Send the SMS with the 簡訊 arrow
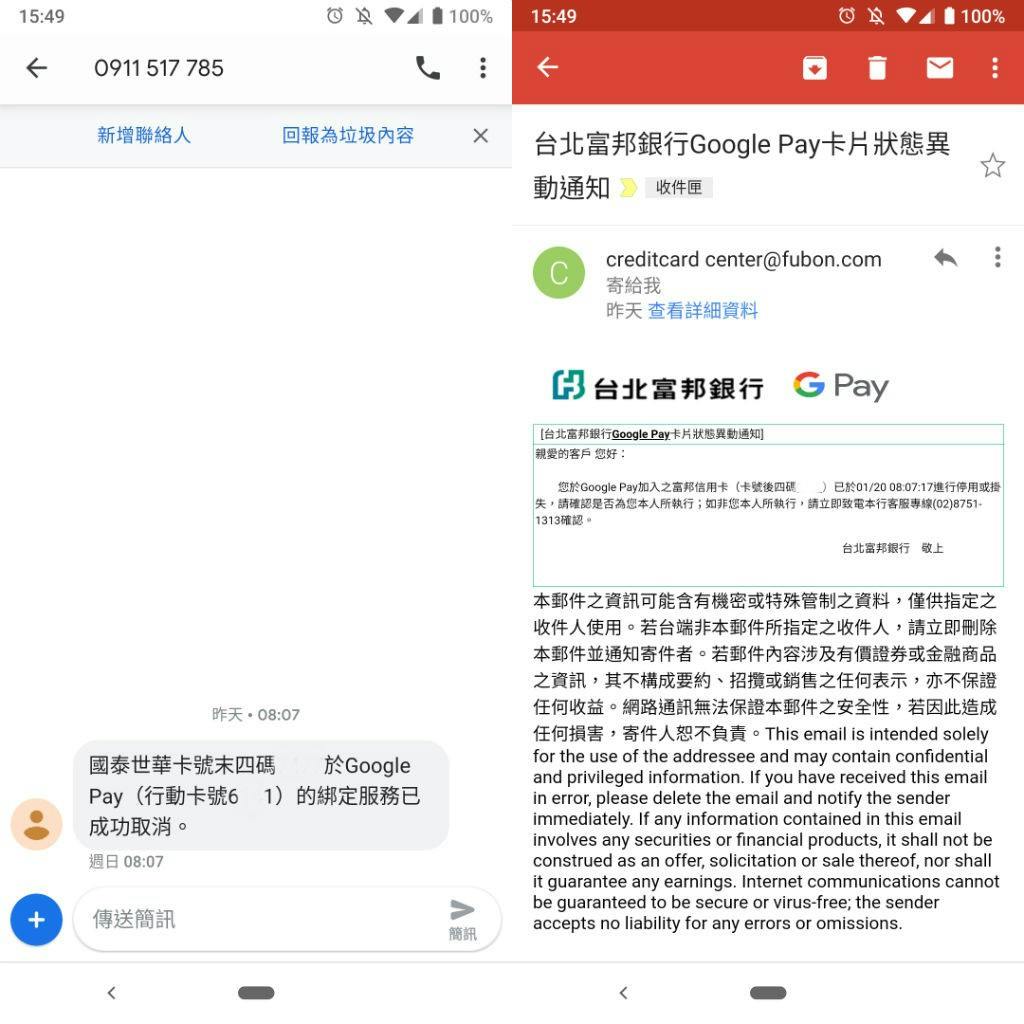 (x=462, y=917)
